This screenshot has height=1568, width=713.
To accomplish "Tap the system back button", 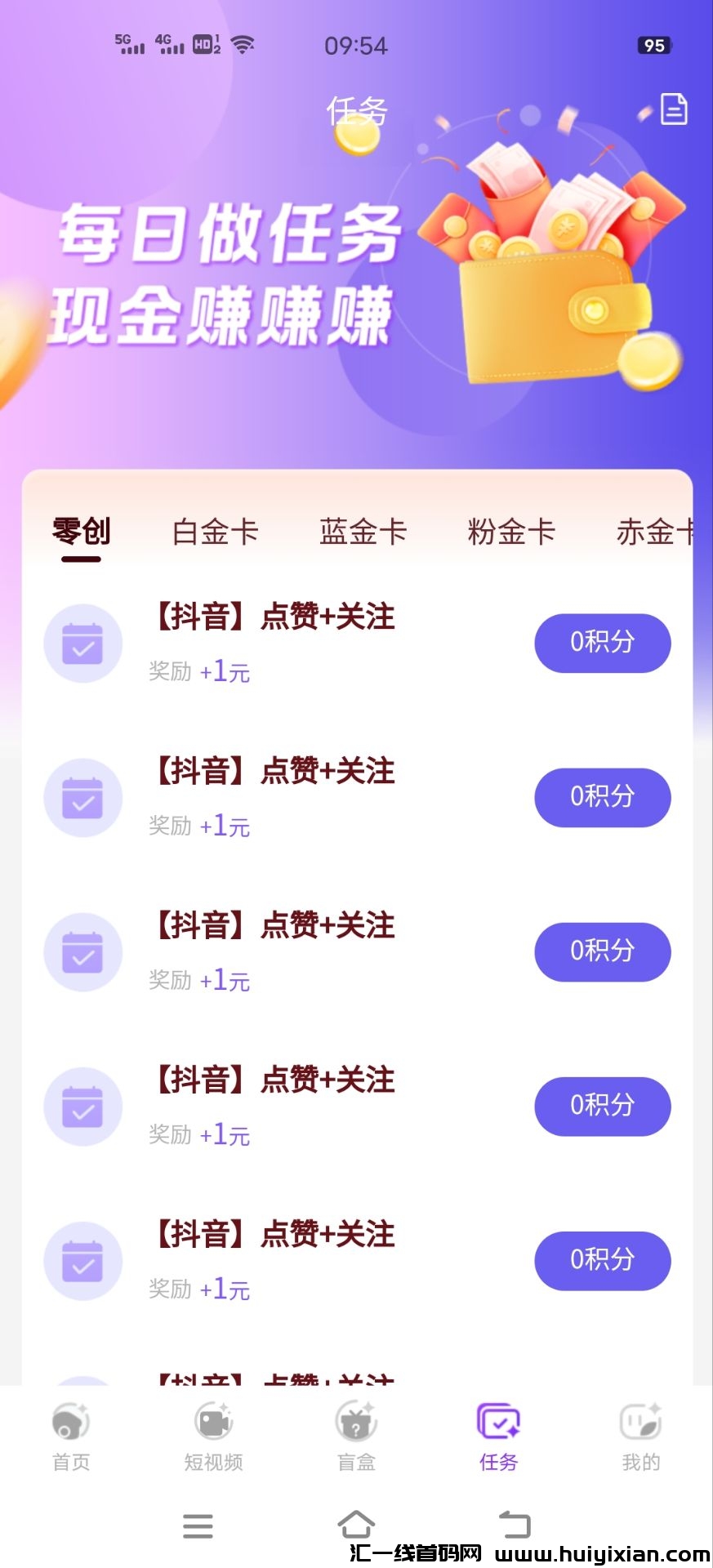I will [x=515, y=1524].
